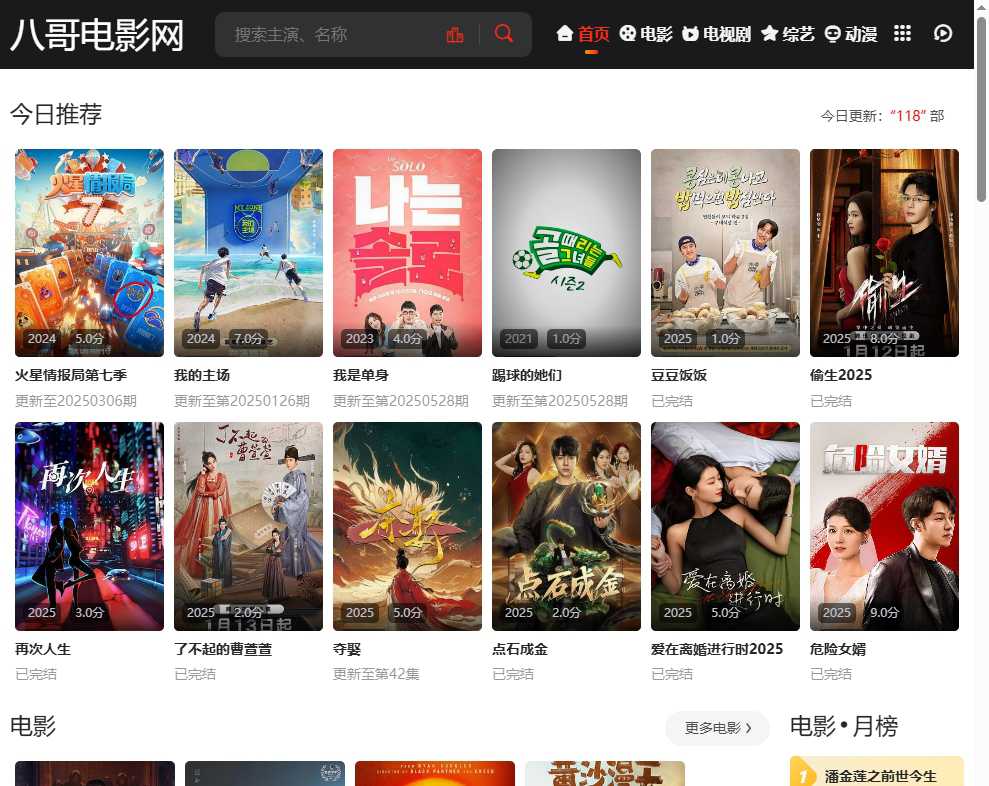Open the play history icon

coord(943,34)
